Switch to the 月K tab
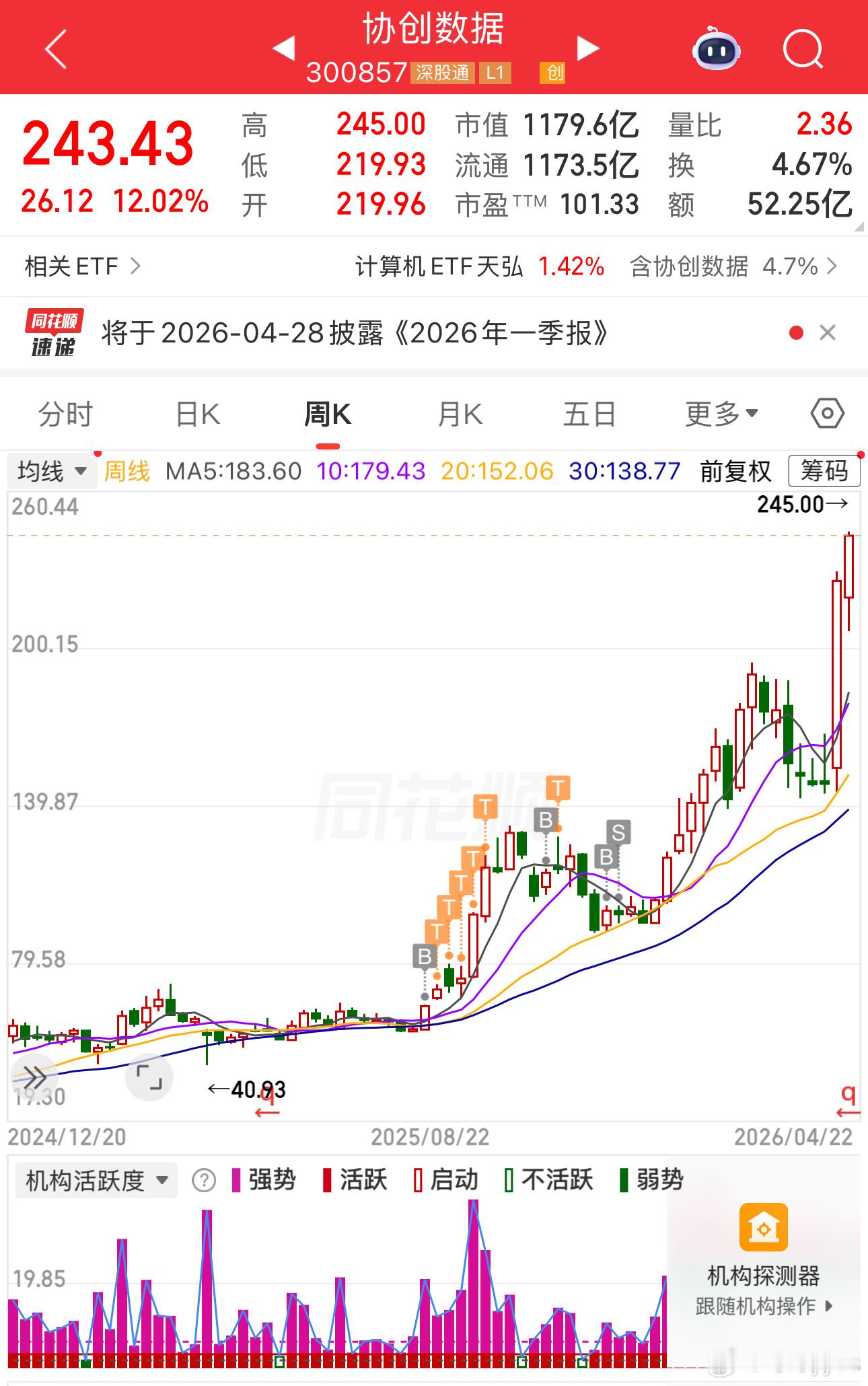Viewport: 868px width, 1386px height. (x=458, y=414)
